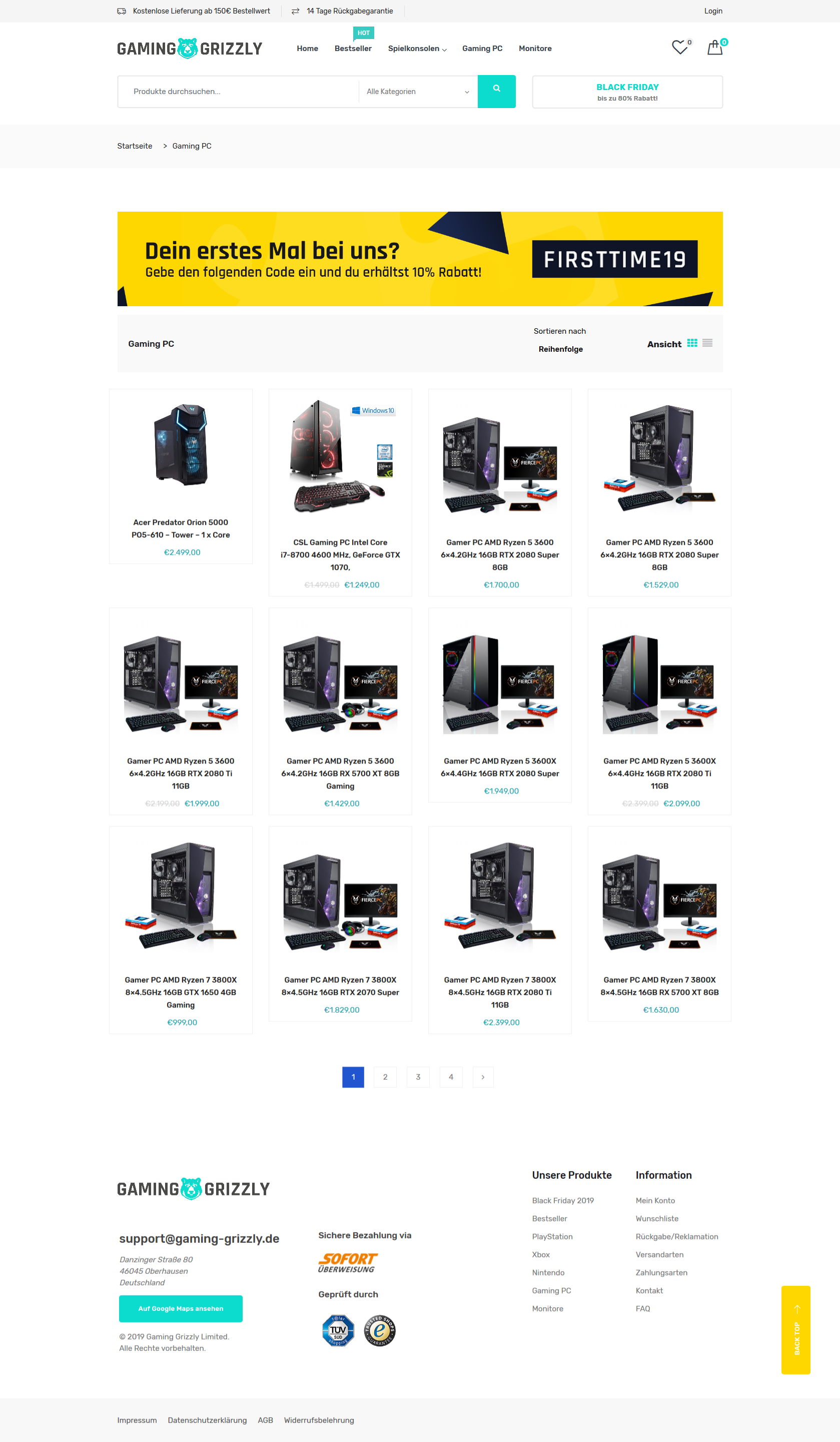This screenshot has height=1442, width=840.
Task: Open the Bestseller menu item
Action: [353, 49]
